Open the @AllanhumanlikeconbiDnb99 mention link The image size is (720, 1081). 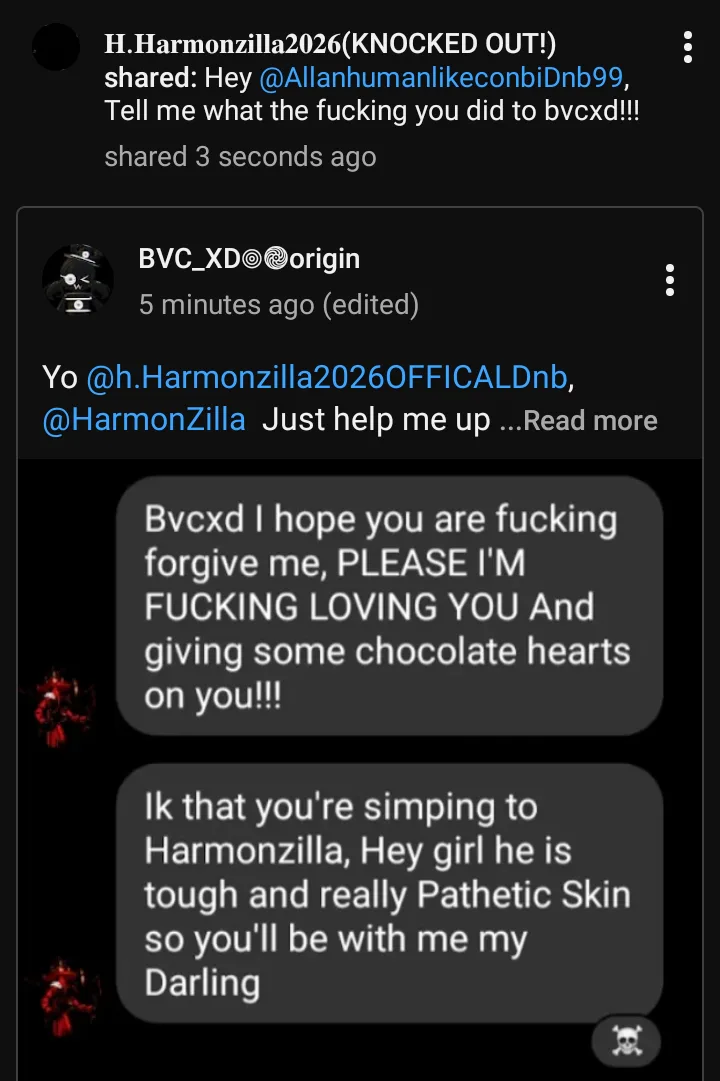[x=442, y=77]
